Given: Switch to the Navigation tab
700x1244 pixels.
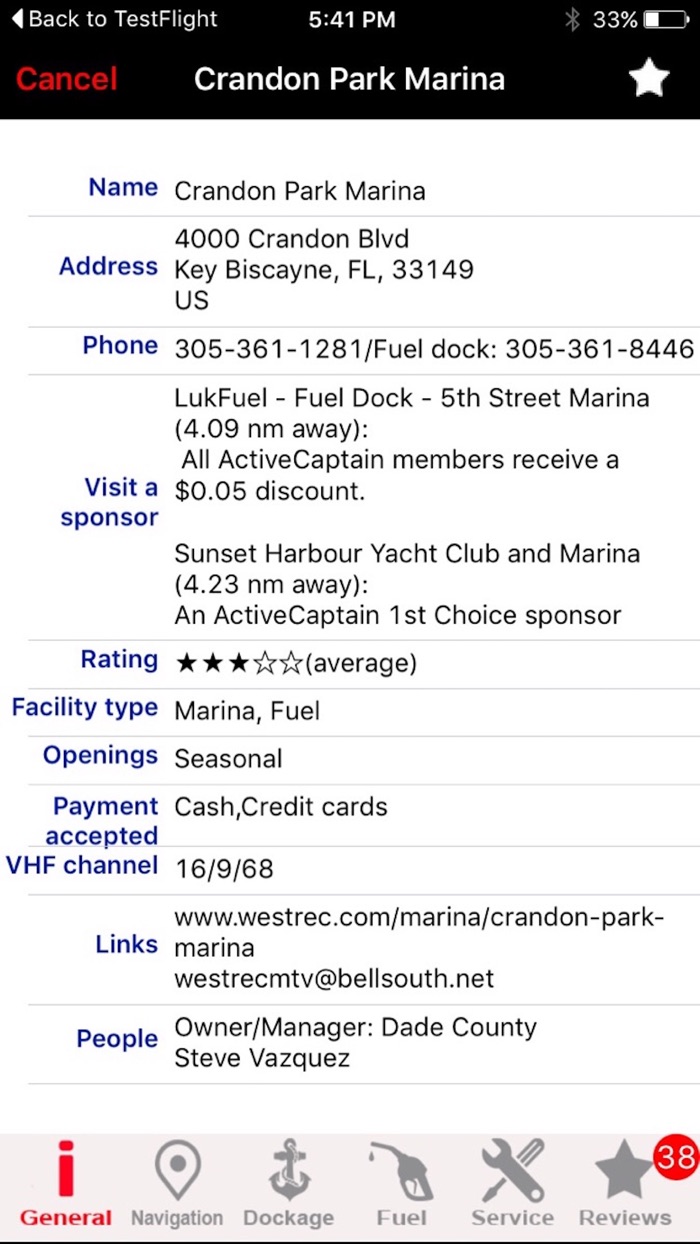Looking at the screenshot, I should click(177, 1185).
